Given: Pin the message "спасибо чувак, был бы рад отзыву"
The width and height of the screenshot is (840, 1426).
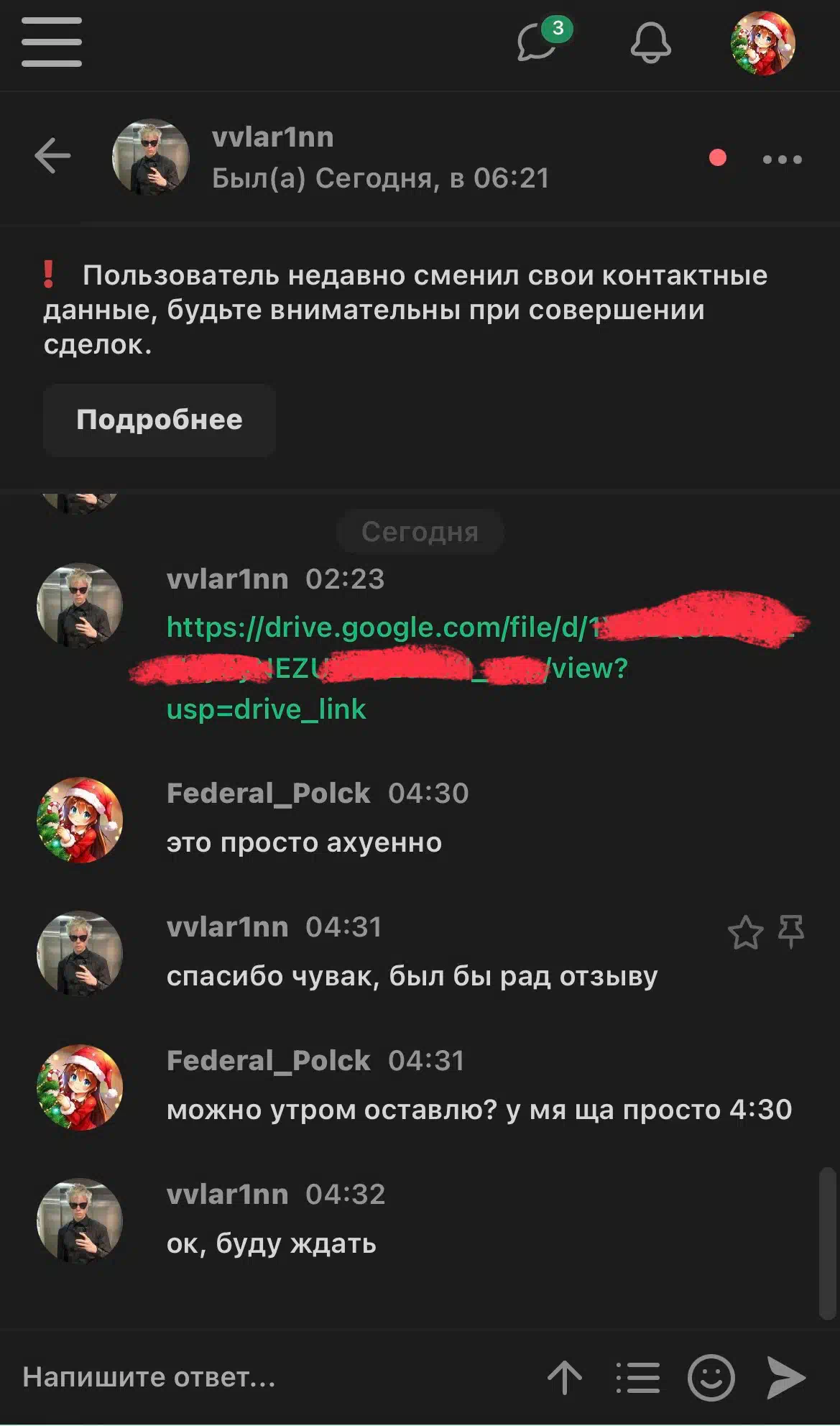Looking at the screenshot, I should pyautogui.click(x=791, y=931).
